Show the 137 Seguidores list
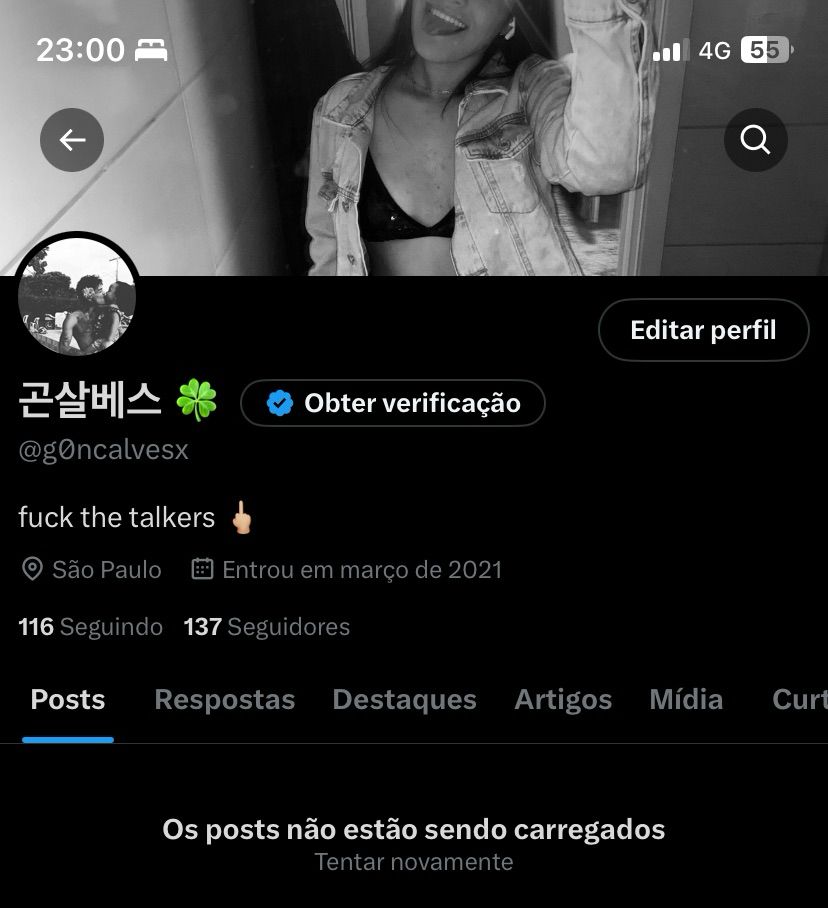The height and width of the screenshot is (908, 828). point(267,627)
